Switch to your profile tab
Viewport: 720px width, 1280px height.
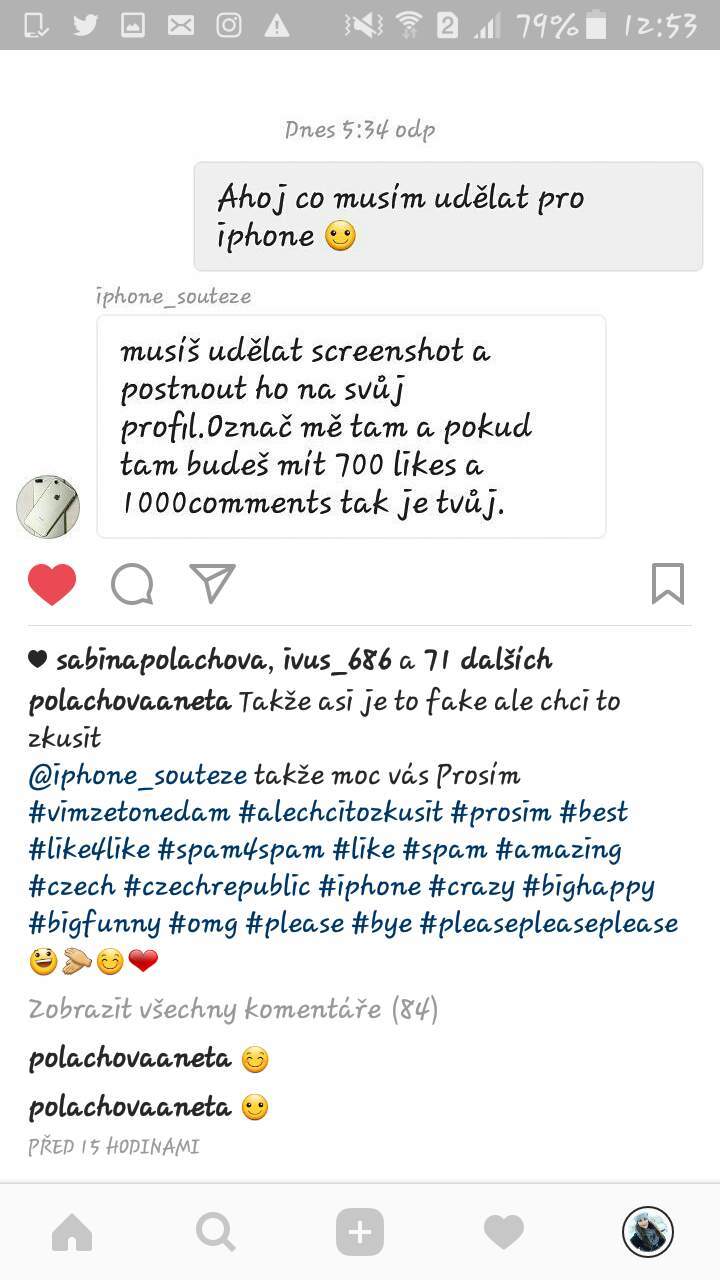point(648,1232)
